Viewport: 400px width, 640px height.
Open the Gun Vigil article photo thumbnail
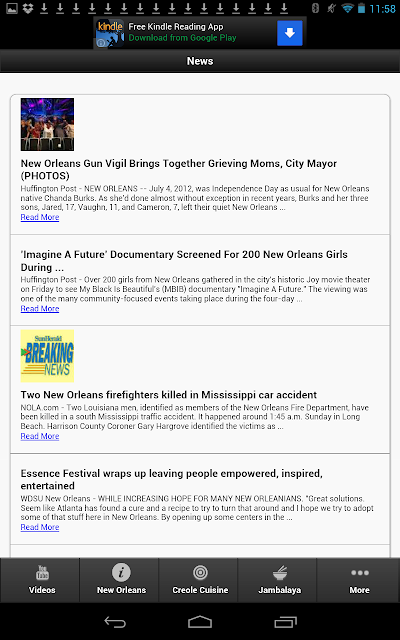[x=47, y=124]
